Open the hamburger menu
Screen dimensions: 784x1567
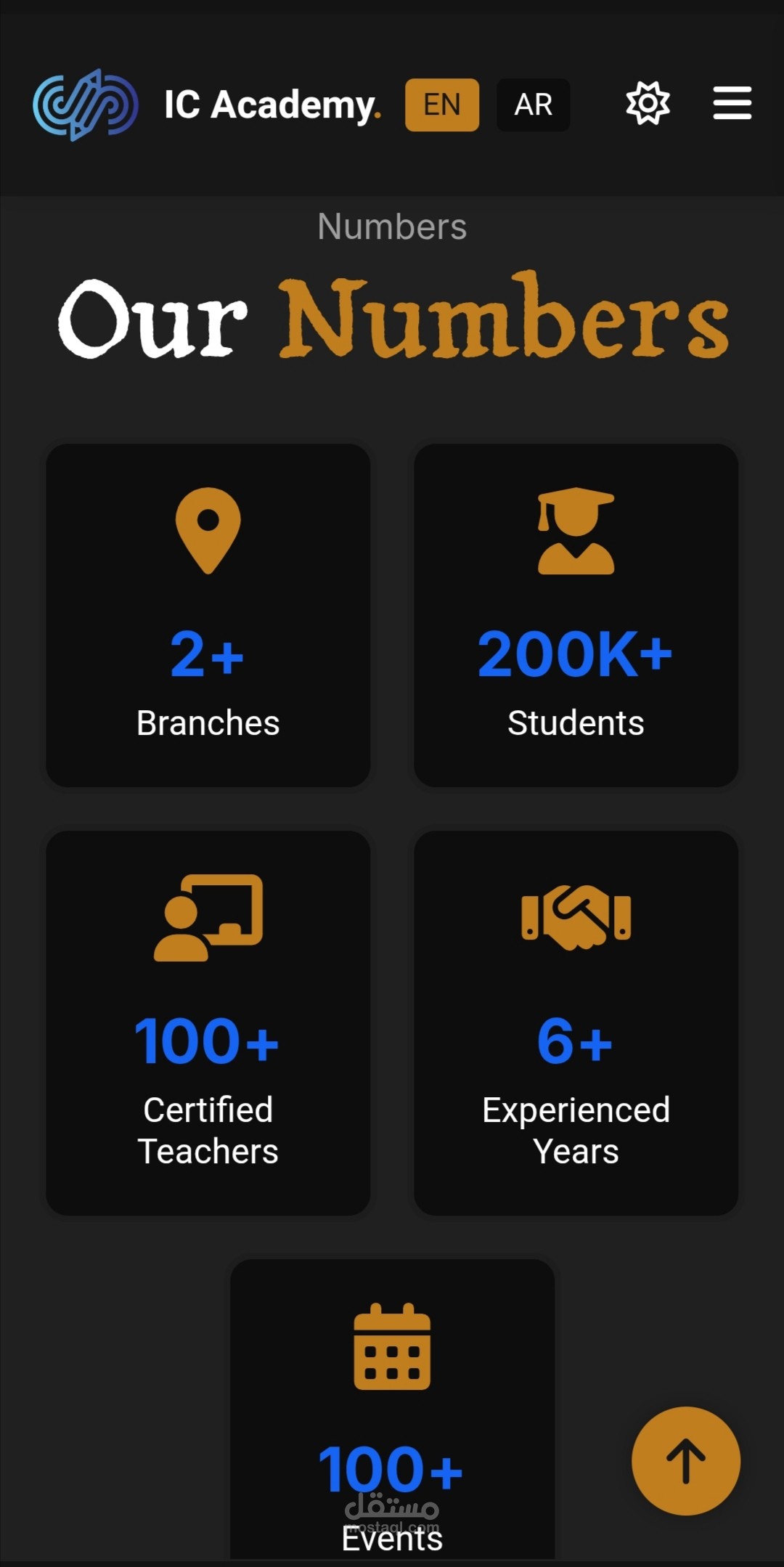(x=732, y=103)
